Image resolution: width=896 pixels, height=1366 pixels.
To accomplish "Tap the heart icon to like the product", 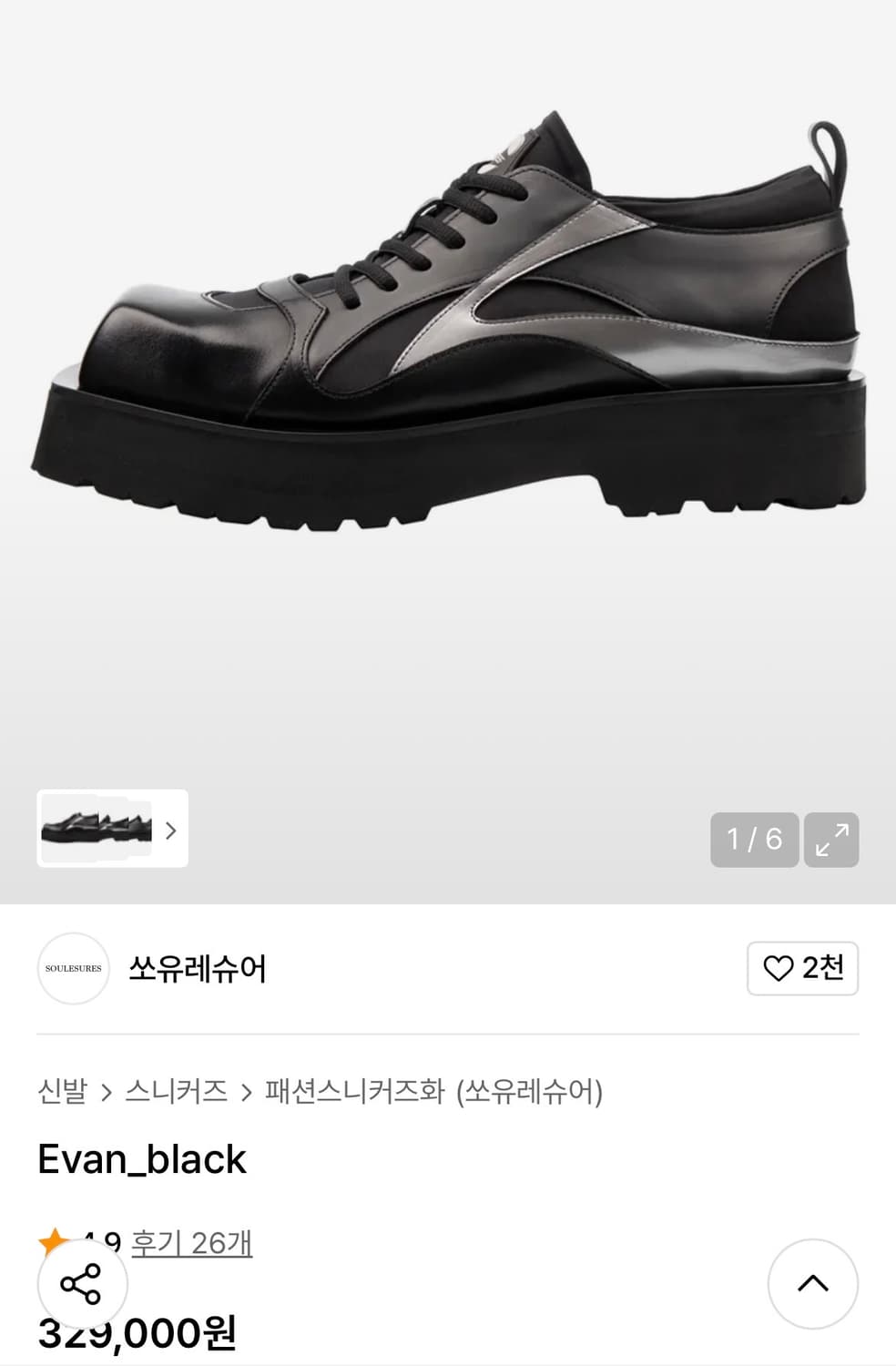I will [x=781, y=969].
